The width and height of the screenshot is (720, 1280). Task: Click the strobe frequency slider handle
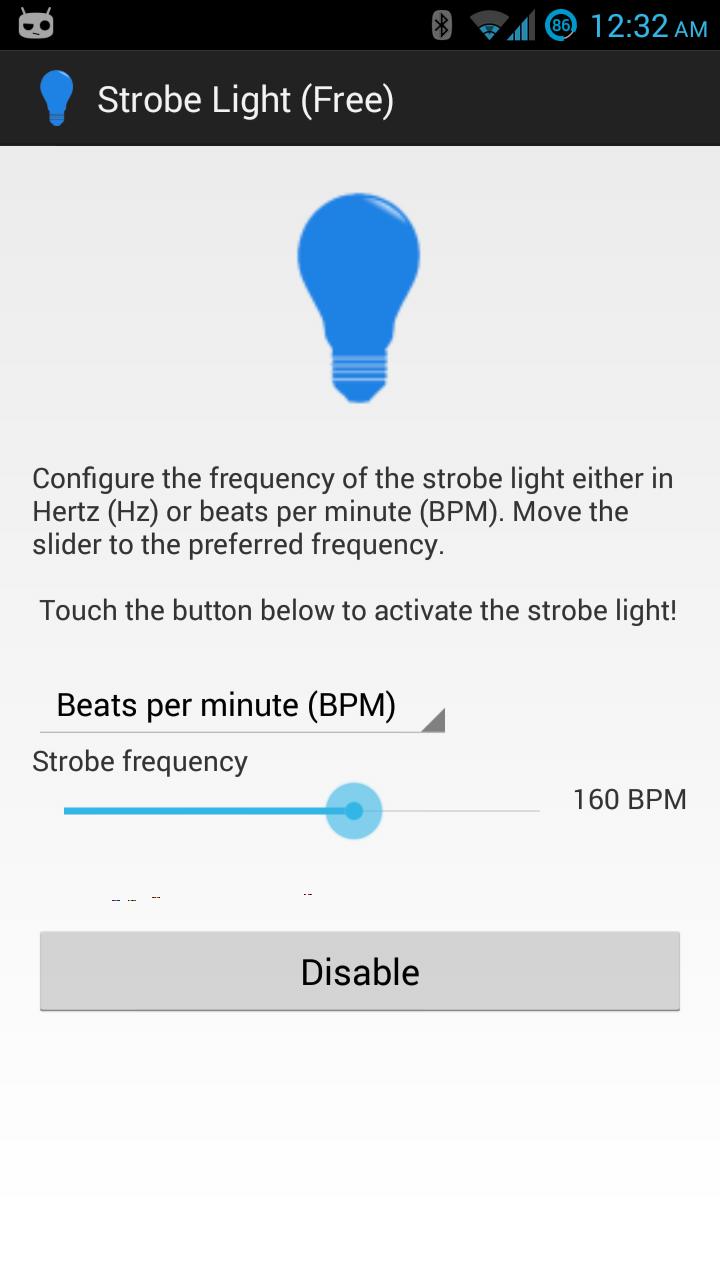[353, 810]
